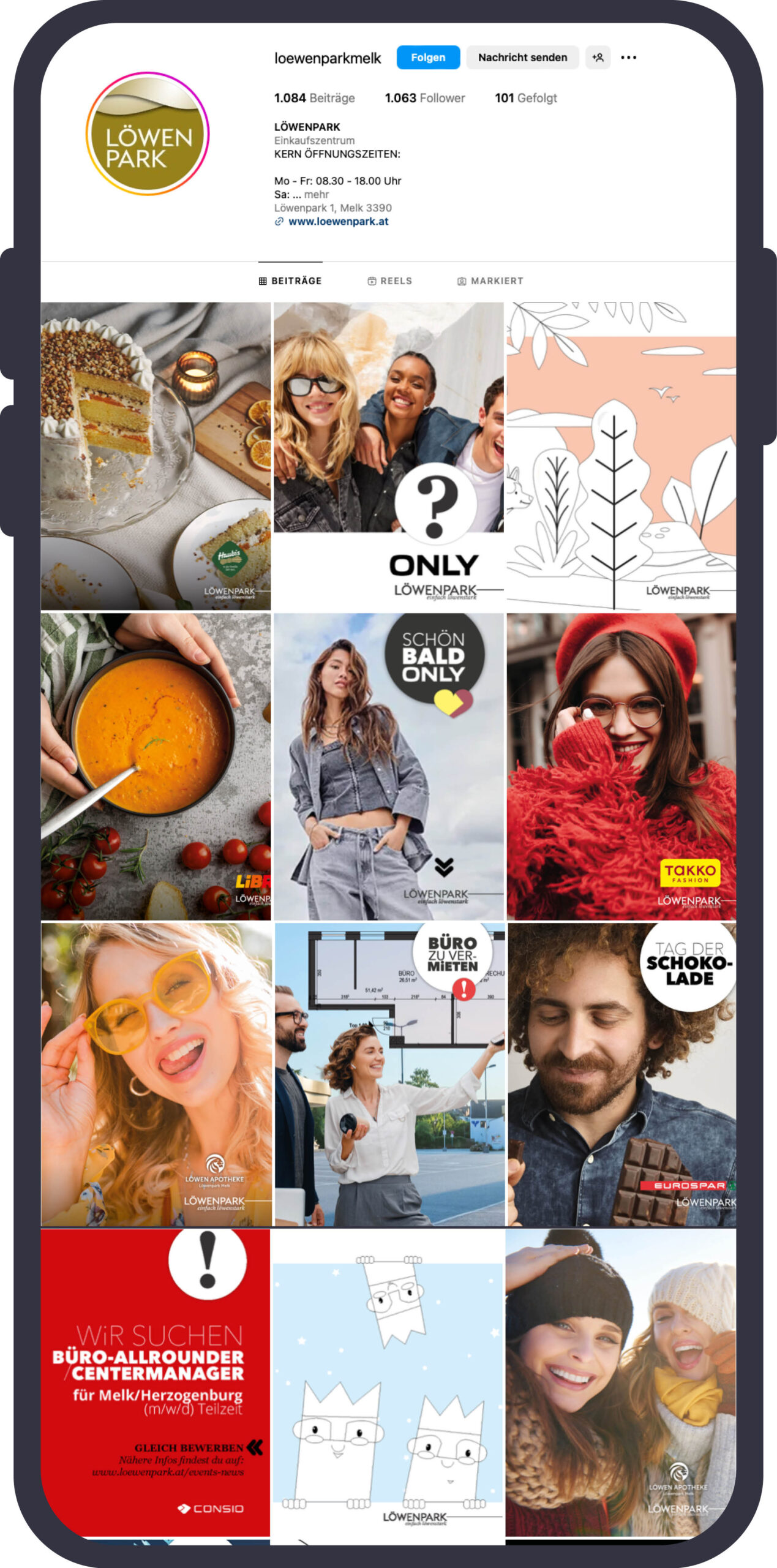Switch to the Reels tab
Image resolution: width=777 pixels, height=1568 pixels.
(389, 281)
